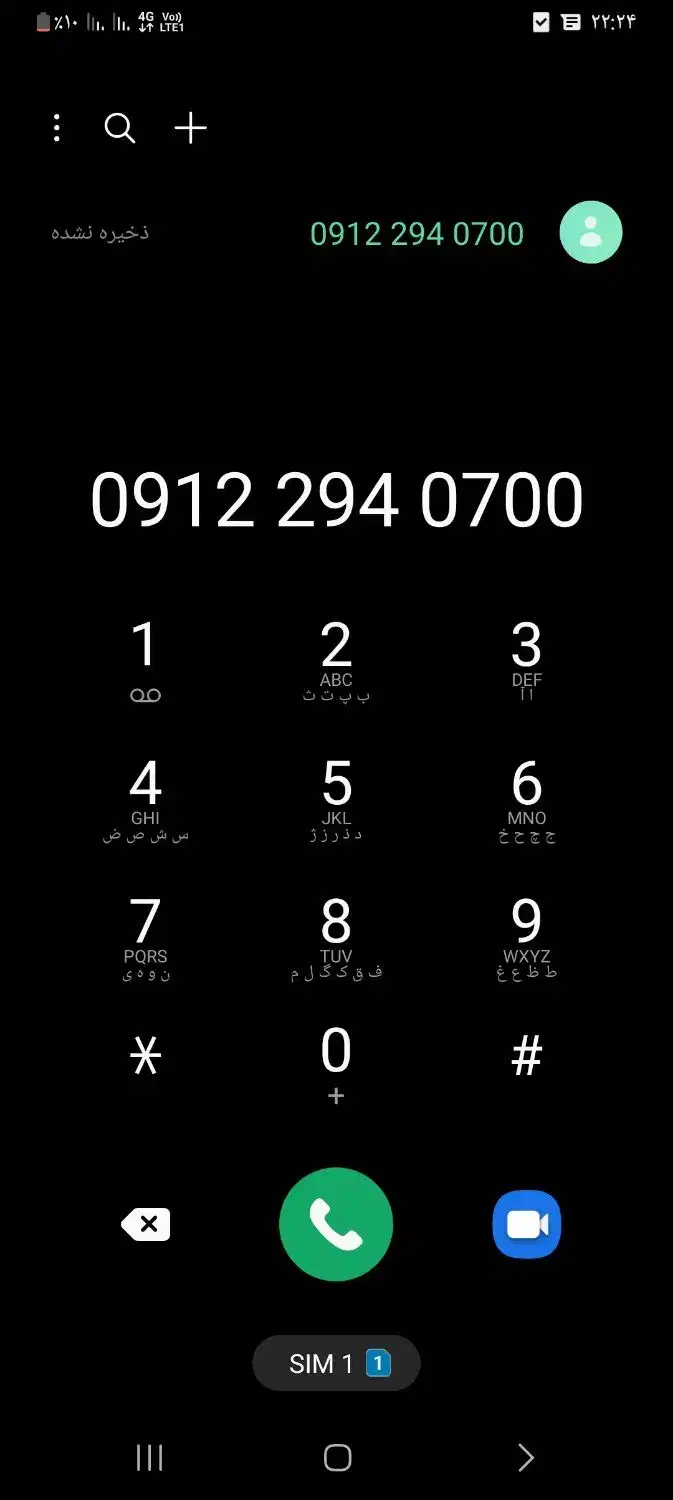Viewport: 673px width, 1500px height.
Task: Type digit 9 WXYZ key
Action: point(526,934)
